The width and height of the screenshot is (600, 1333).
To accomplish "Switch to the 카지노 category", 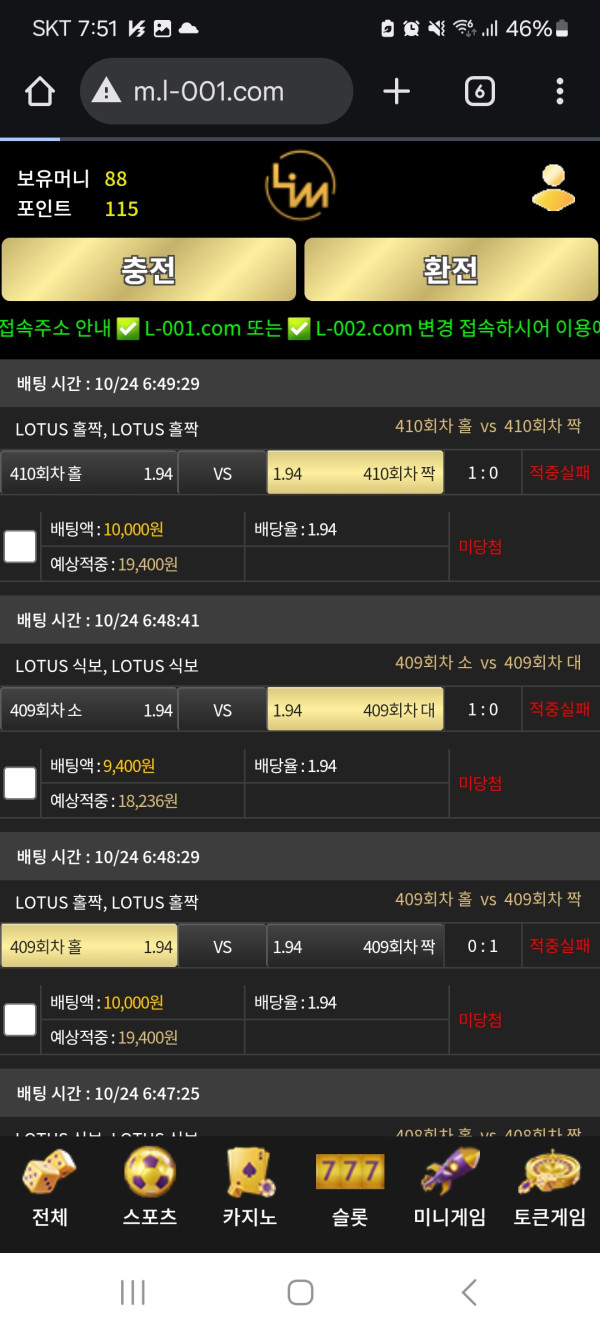I will 249,1189.
